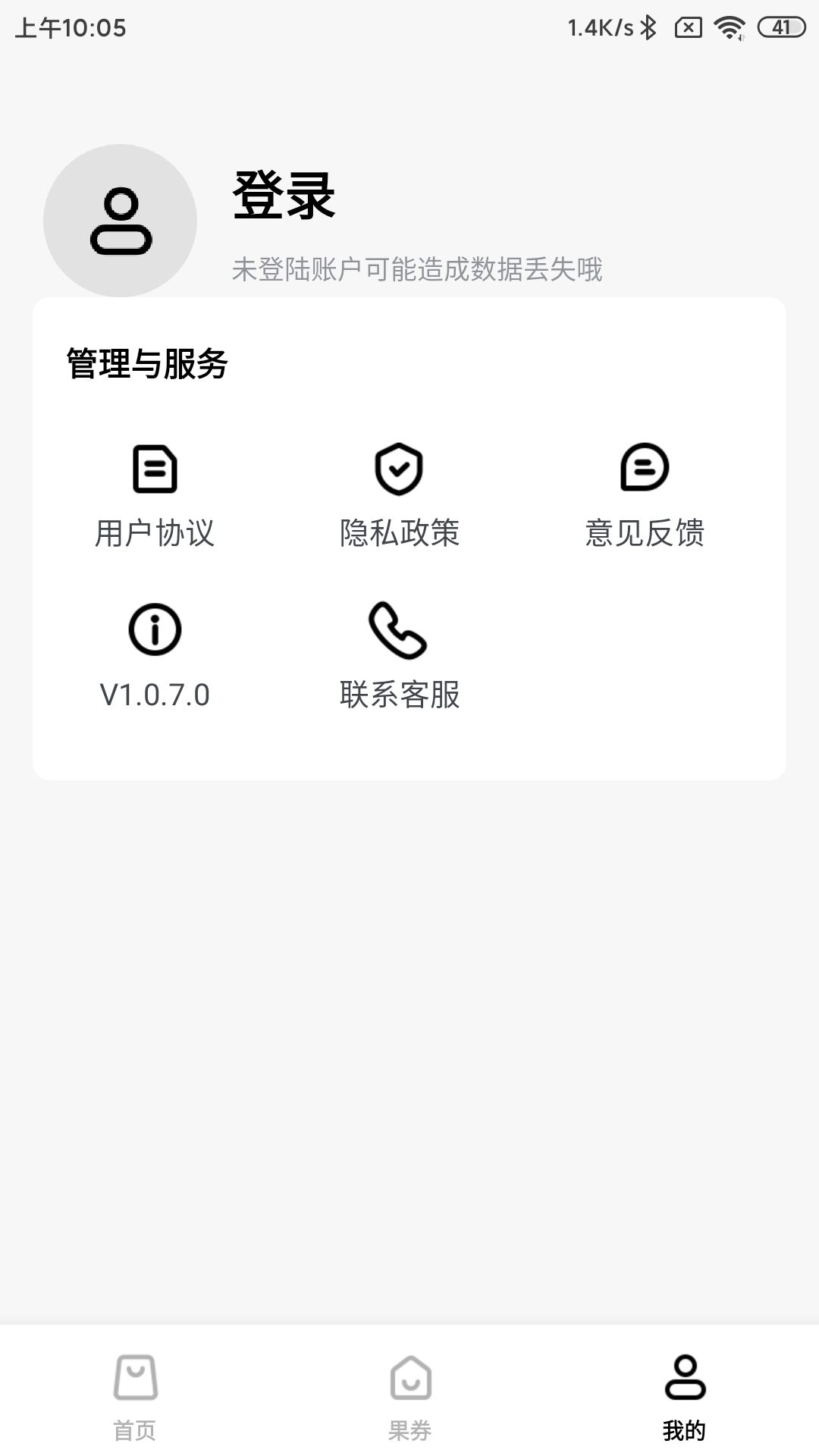This screenshot has width=819, height=1456.
Task: Check version info V1.0.7.0
Action: (x=155, y=657)
